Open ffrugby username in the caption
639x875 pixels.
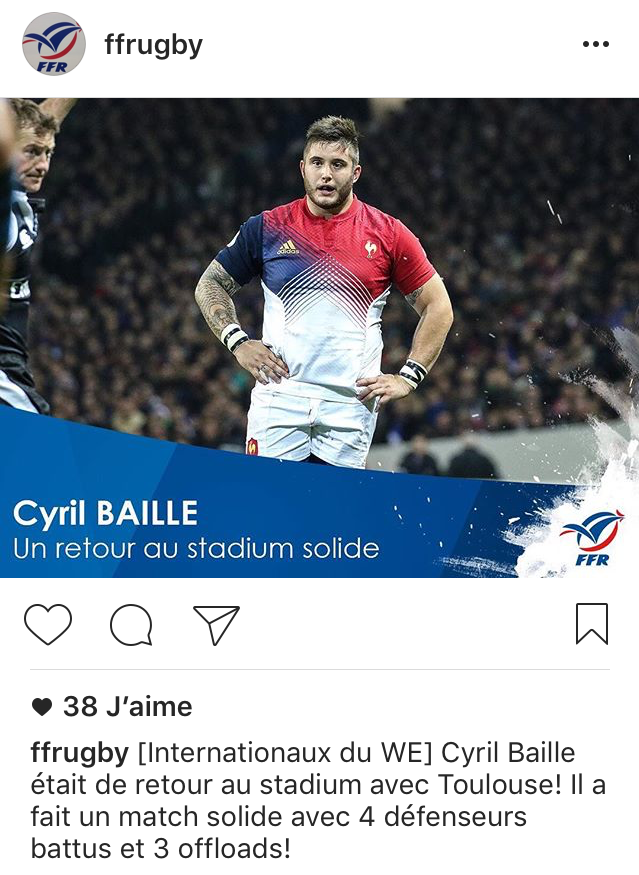pyautogui.click(x=80, y=753)
